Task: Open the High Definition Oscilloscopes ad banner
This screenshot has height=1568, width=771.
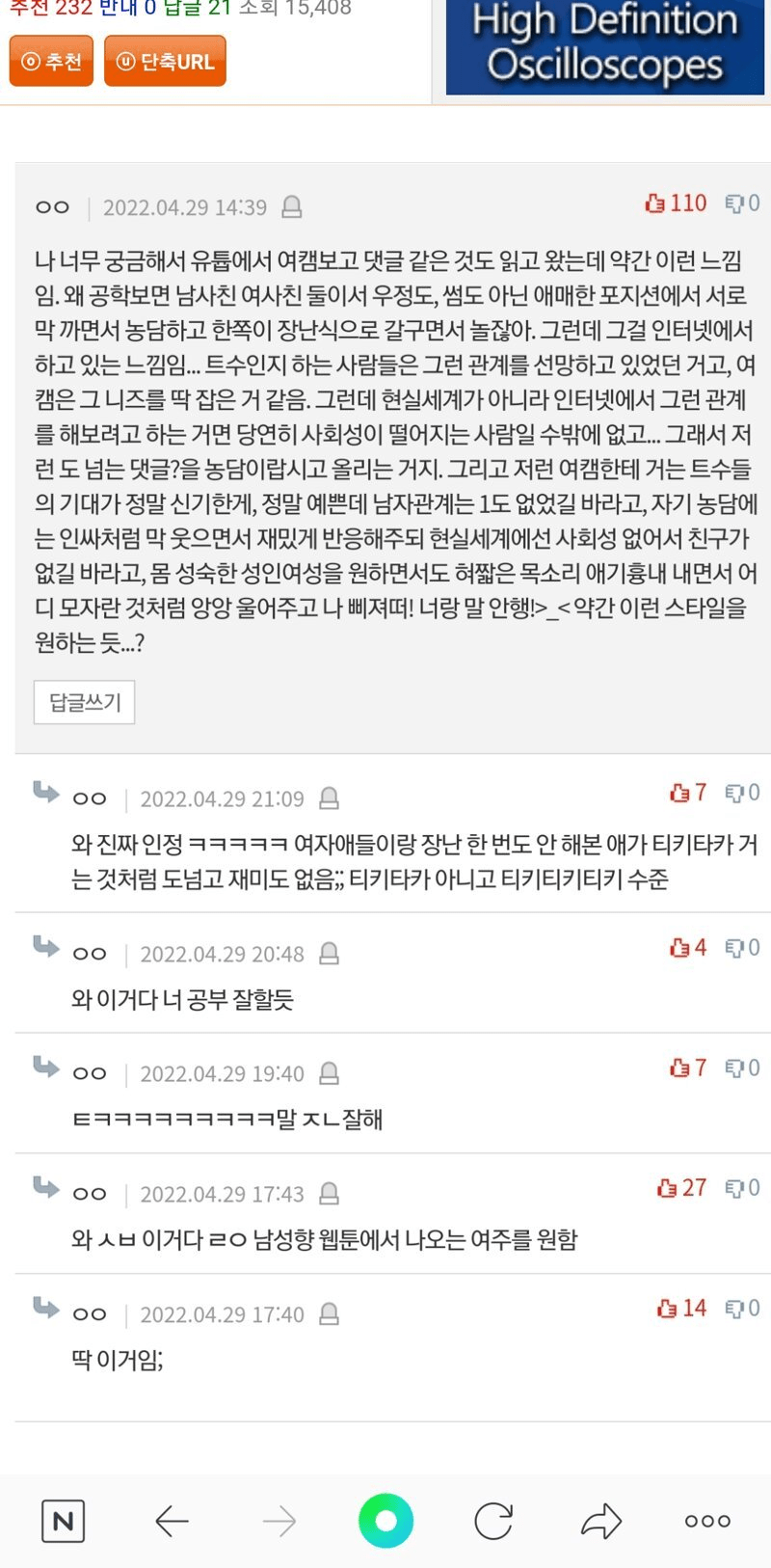Action: [604, 46]
